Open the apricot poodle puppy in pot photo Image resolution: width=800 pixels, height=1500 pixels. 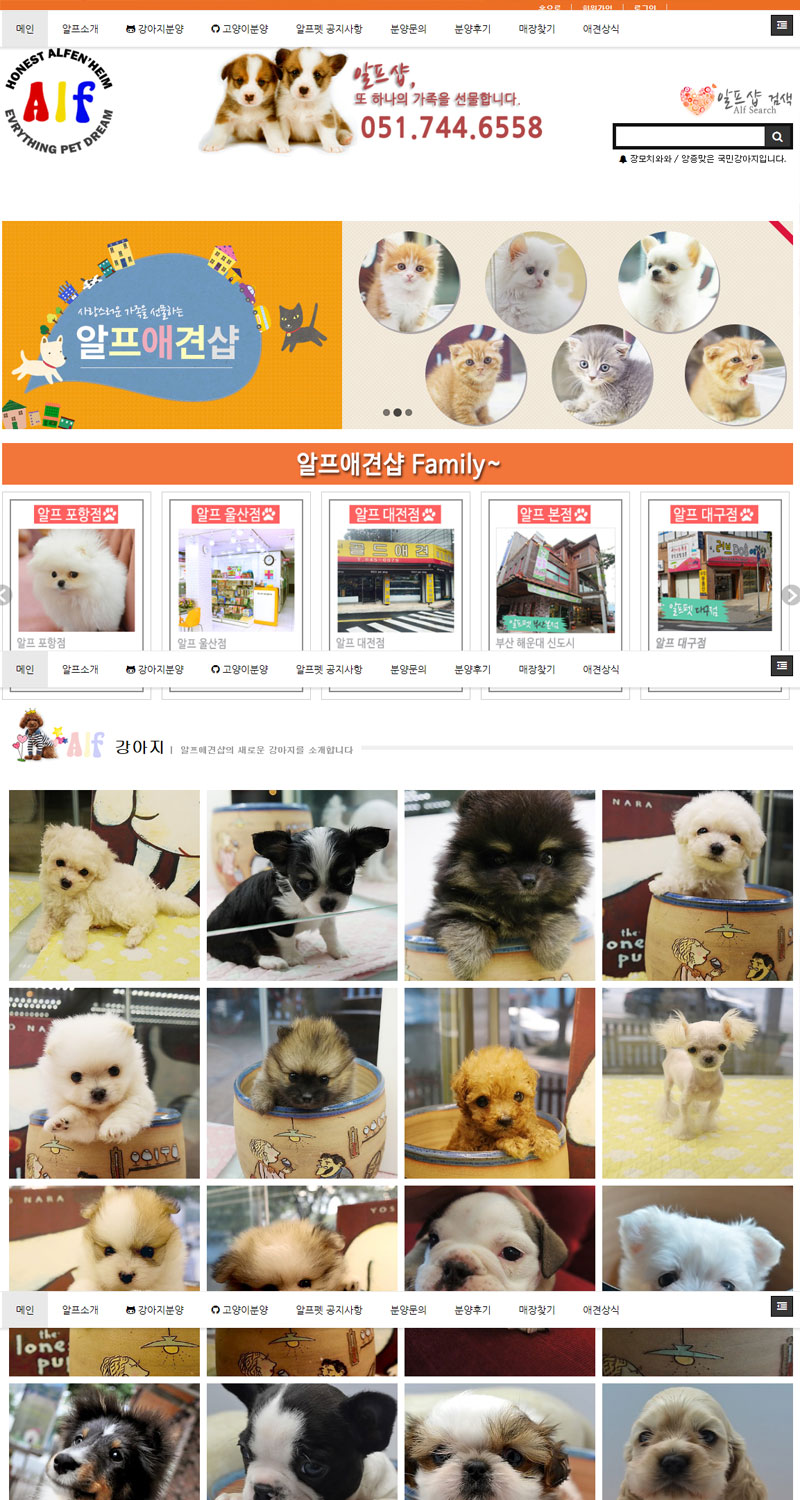click(x=499, y=1083)
